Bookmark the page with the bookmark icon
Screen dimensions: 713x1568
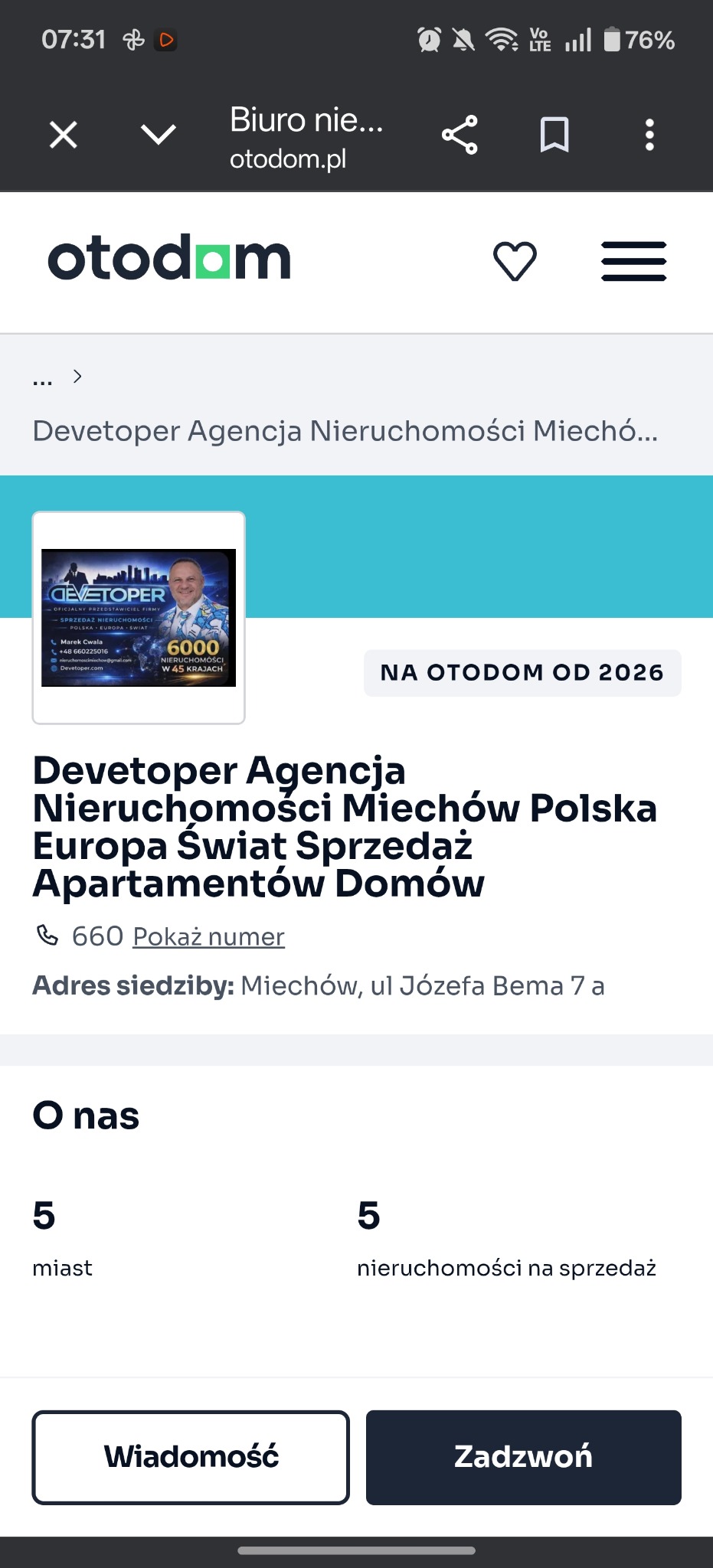(554, 134)
